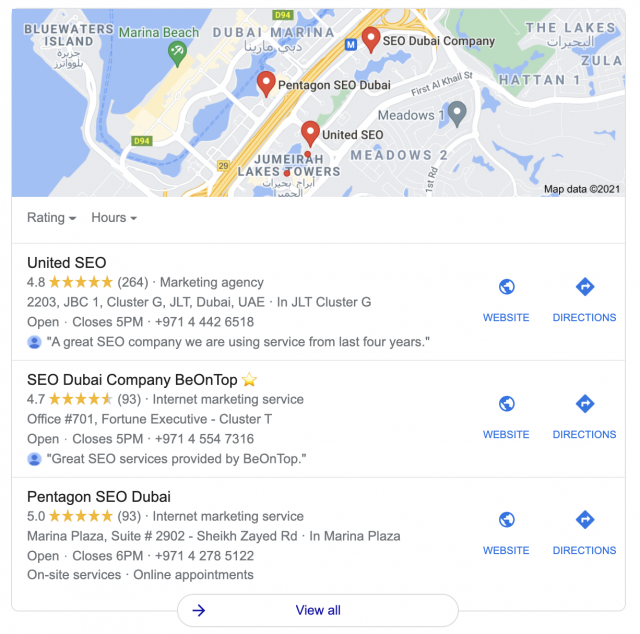
Task: Open the Pentagon SEO Dubai listing
Action: tap(99, 497)
